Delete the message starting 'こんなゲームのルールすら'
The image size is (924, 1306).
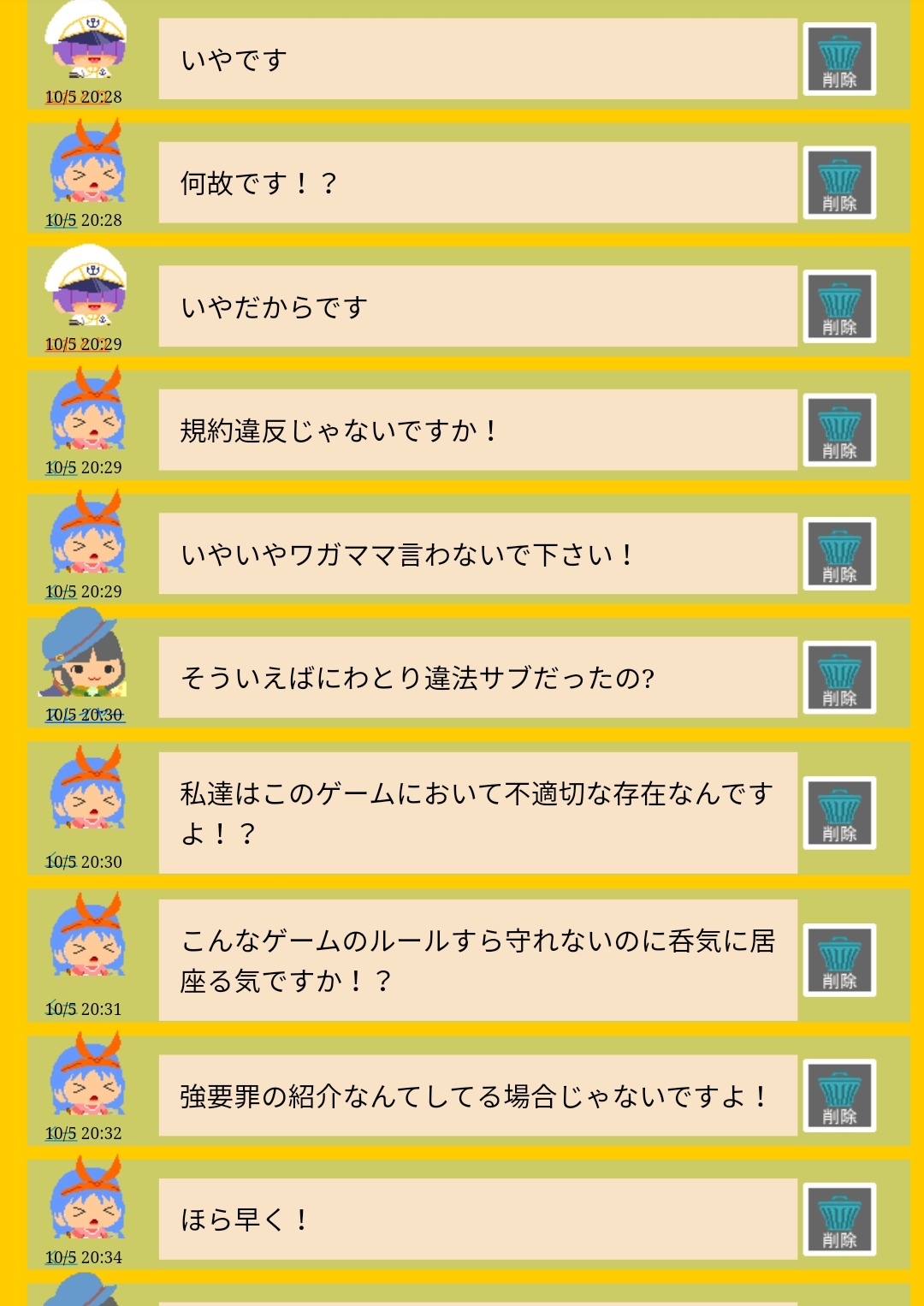coord(838,959)
